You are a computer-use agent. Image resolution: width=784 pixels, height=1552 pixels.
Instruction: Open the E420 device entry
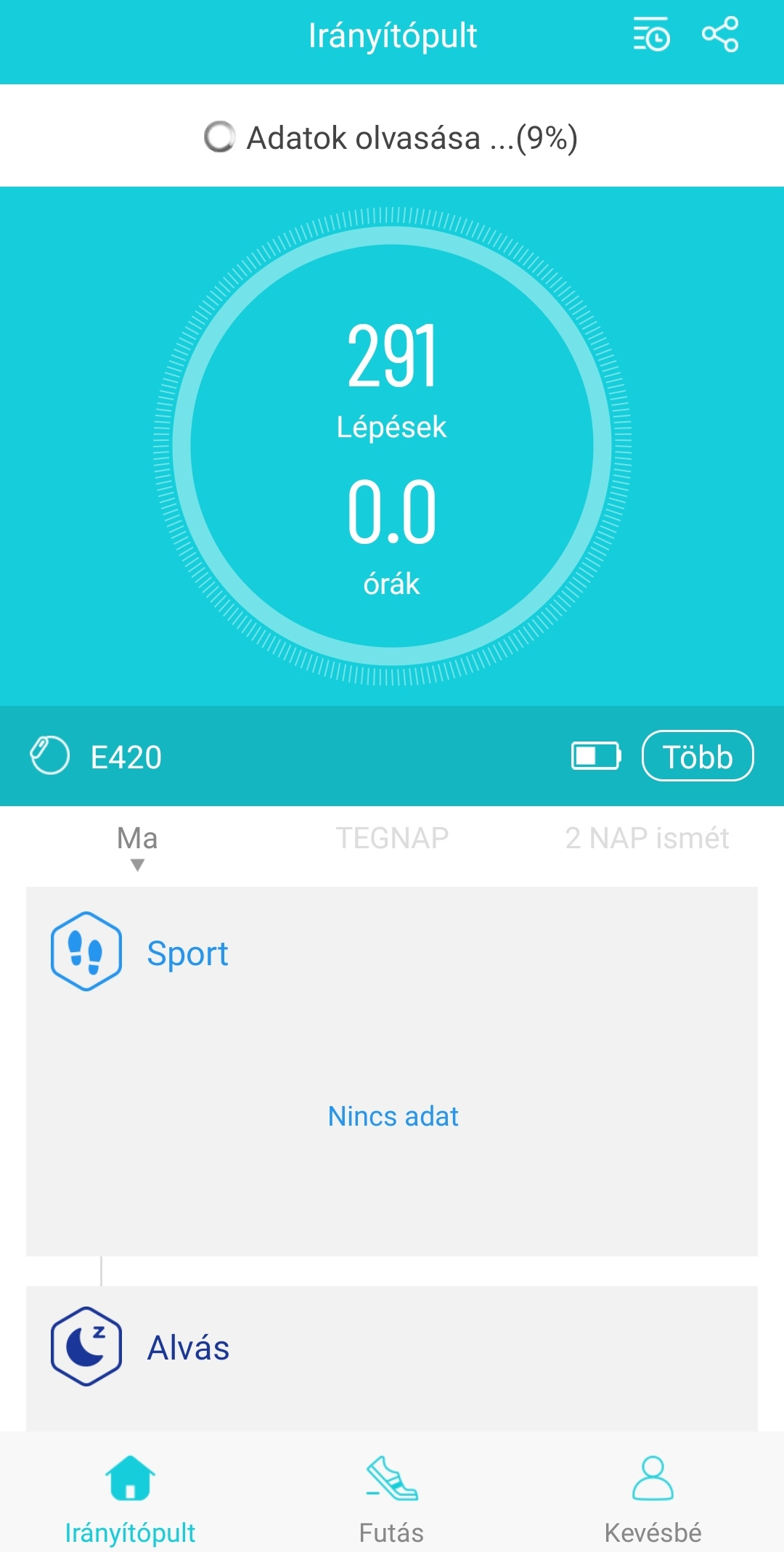pyautogui.click(x=96, y=756)
